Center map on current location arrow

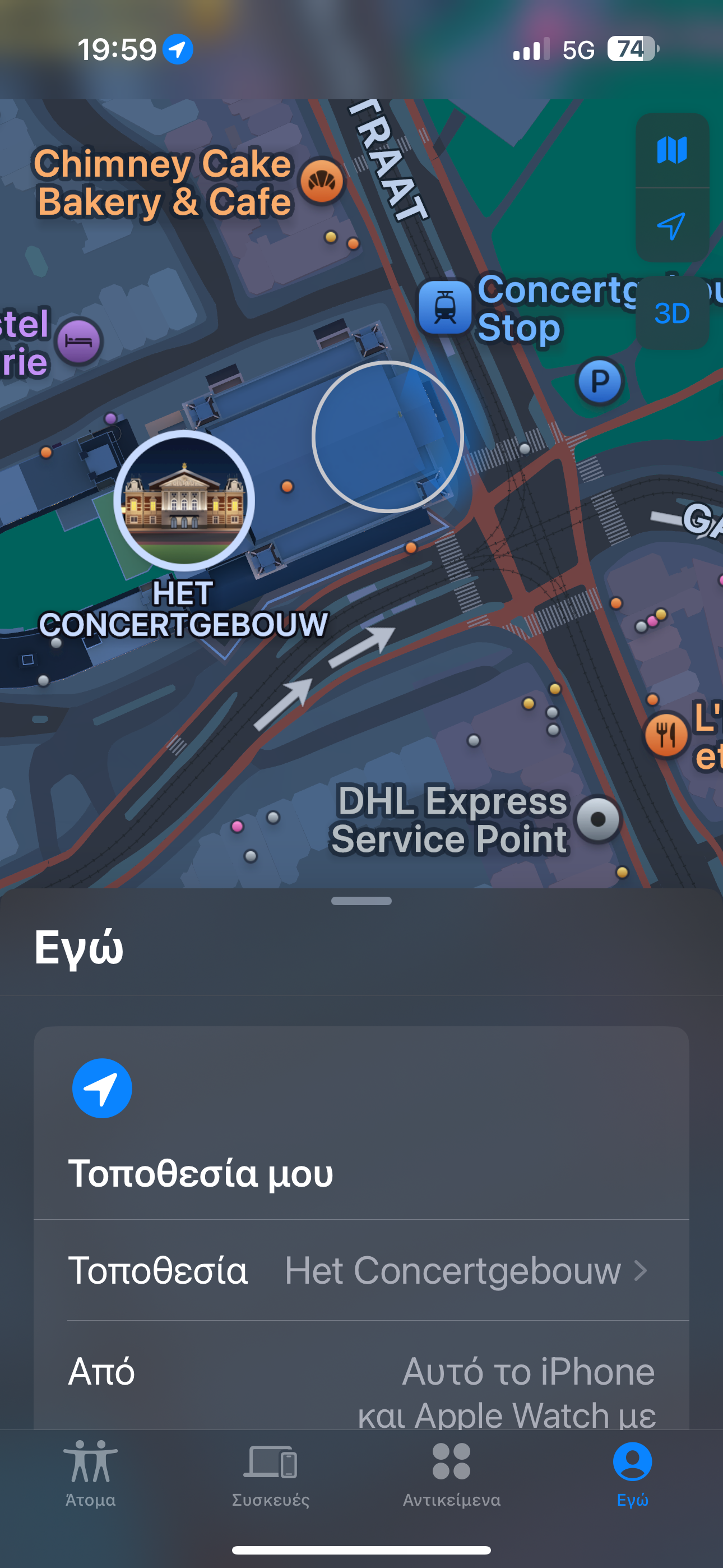click(x=672, y=227)
